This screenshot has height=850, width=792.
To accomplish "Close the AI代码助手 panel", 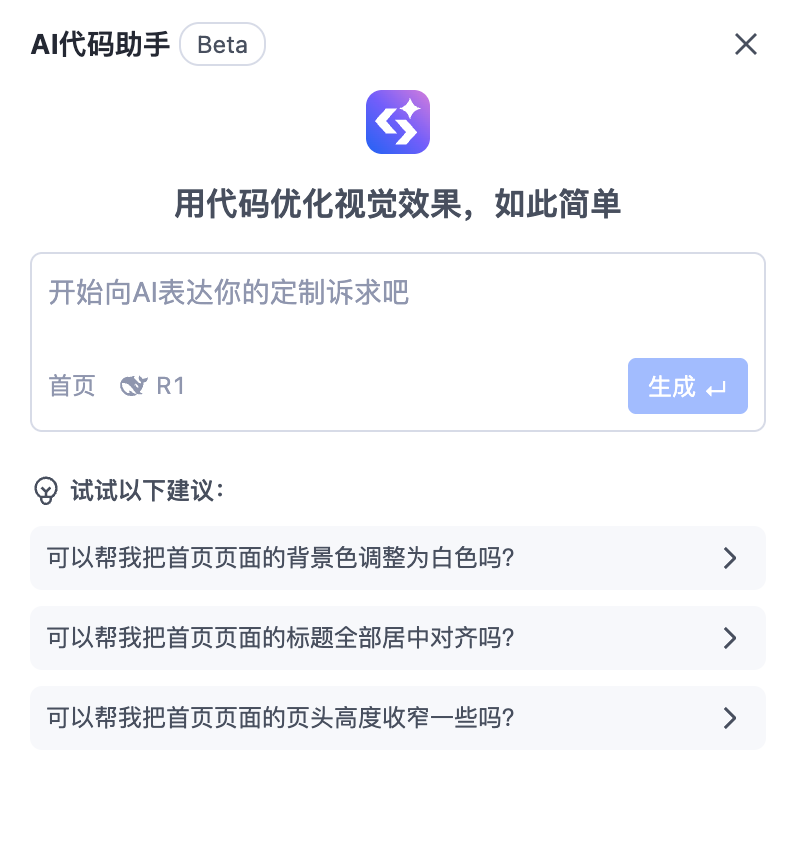I will pyautogui.click(x=746, y=44).
